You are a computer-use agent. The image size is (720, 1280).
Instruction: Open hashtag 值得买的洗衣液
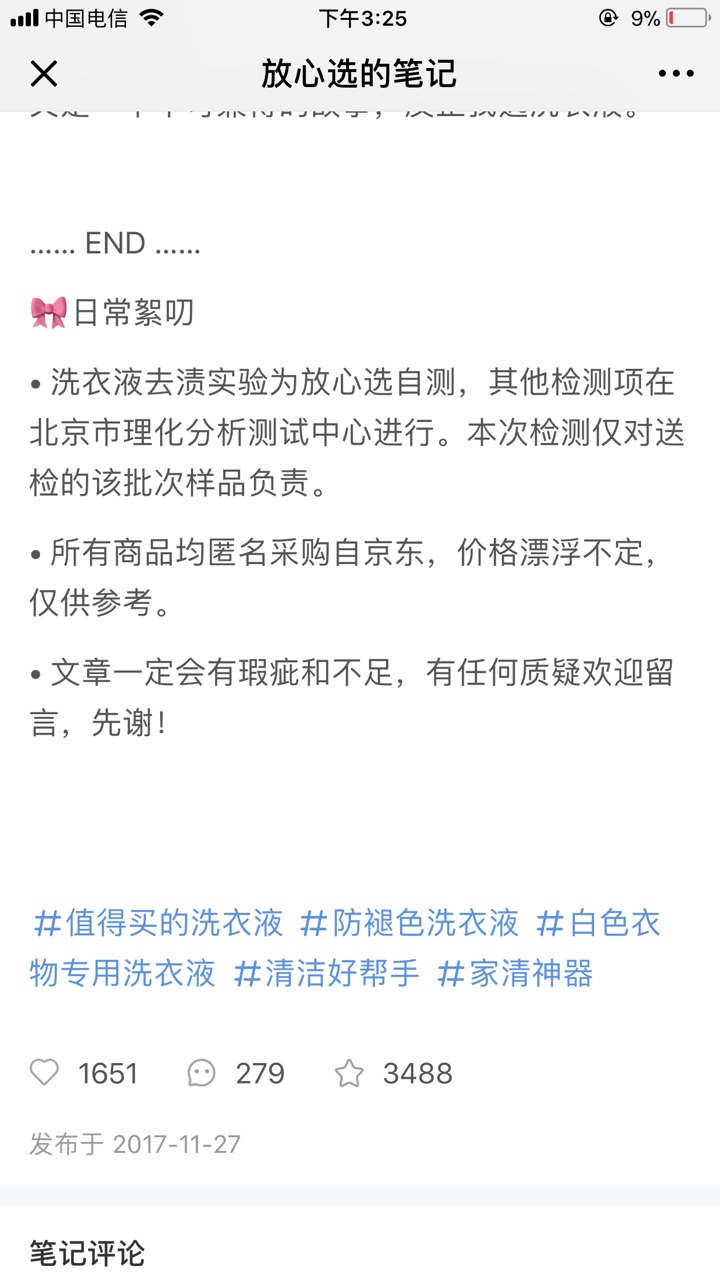click(158, 922)
